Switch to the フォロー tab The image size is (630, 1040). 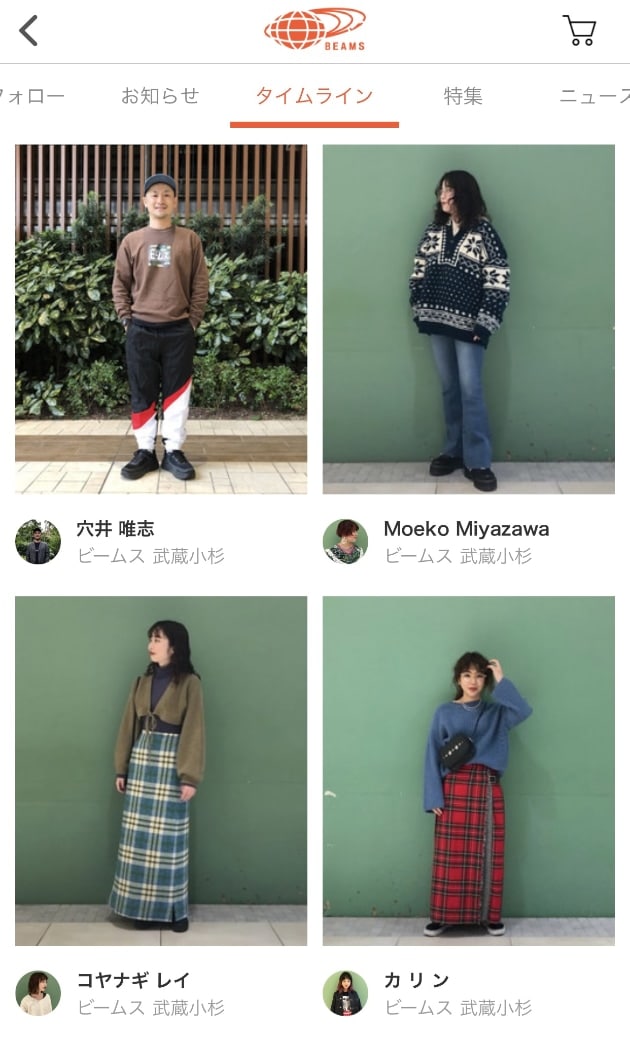(32, 96)
